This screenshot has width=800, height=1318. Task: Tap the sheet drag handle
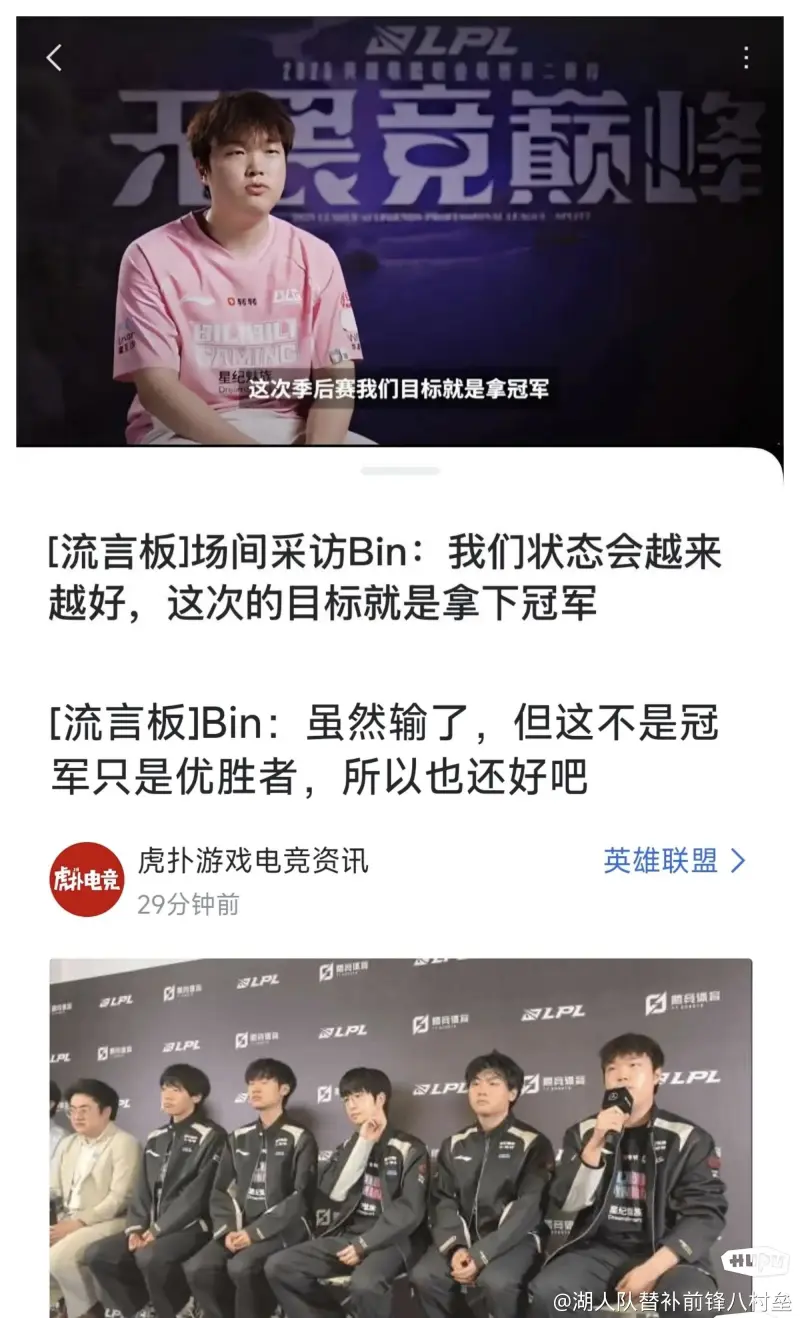tap(400, 470)
